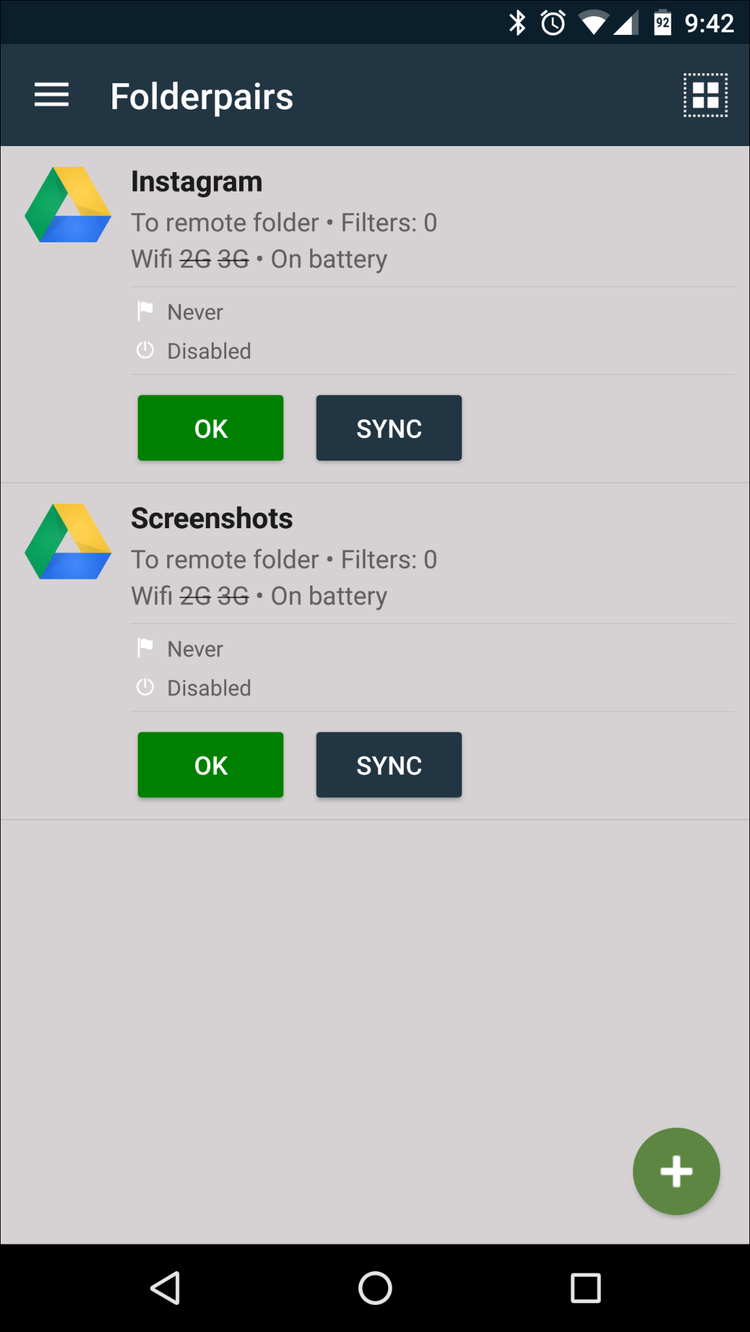Open the navigation drawer menu
The image size is (750, 1332).
[x=51, y=95]
